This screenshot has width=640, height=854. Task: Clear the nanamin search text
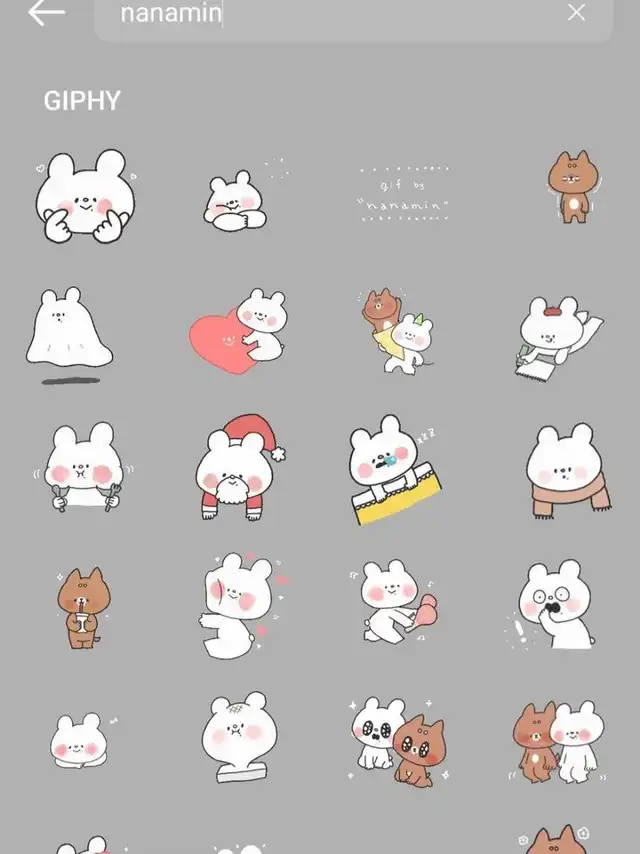(576, 13)
